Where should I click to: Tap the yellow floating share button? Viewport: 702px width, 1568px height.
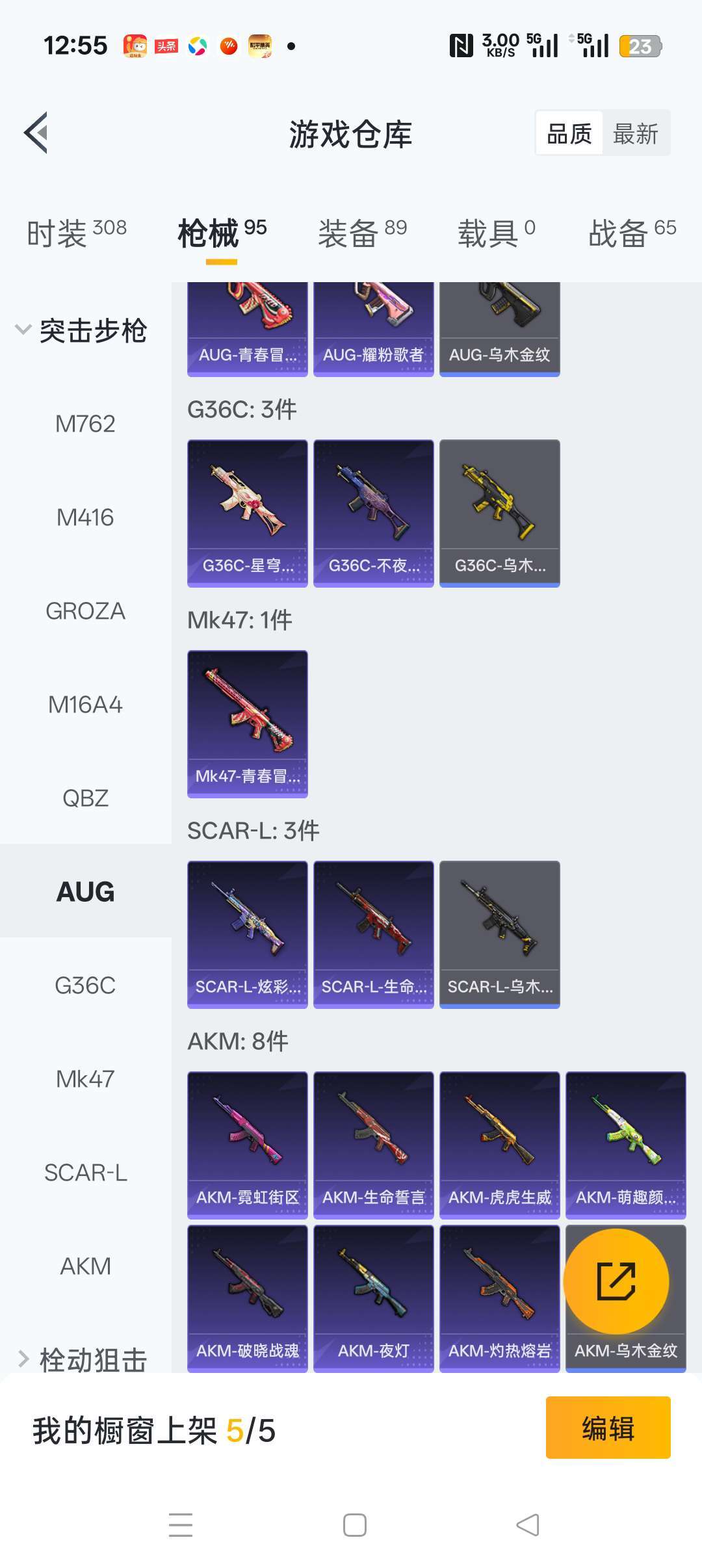[x=616, y=1281]
